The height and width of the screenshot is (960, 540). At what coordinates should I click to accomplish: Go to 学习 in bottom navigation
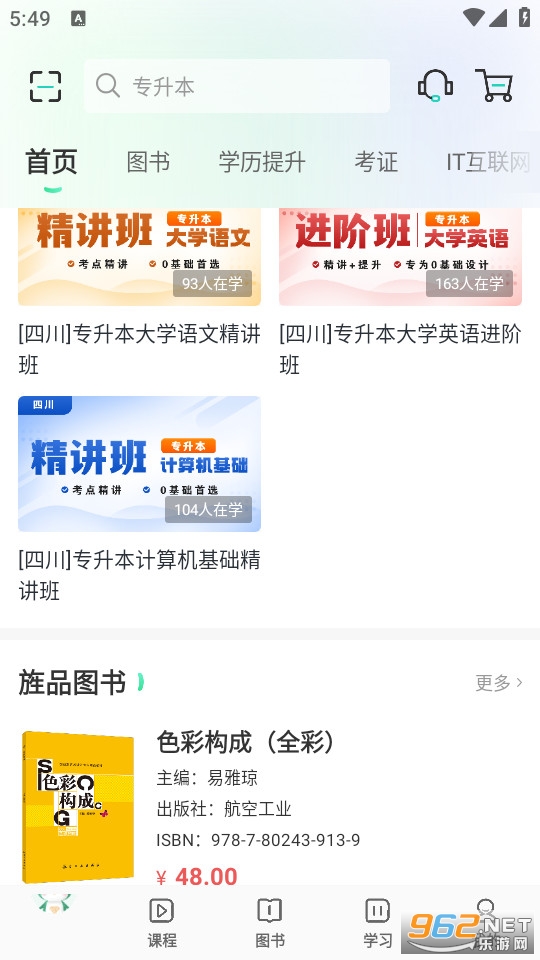(x=378, y=923)
